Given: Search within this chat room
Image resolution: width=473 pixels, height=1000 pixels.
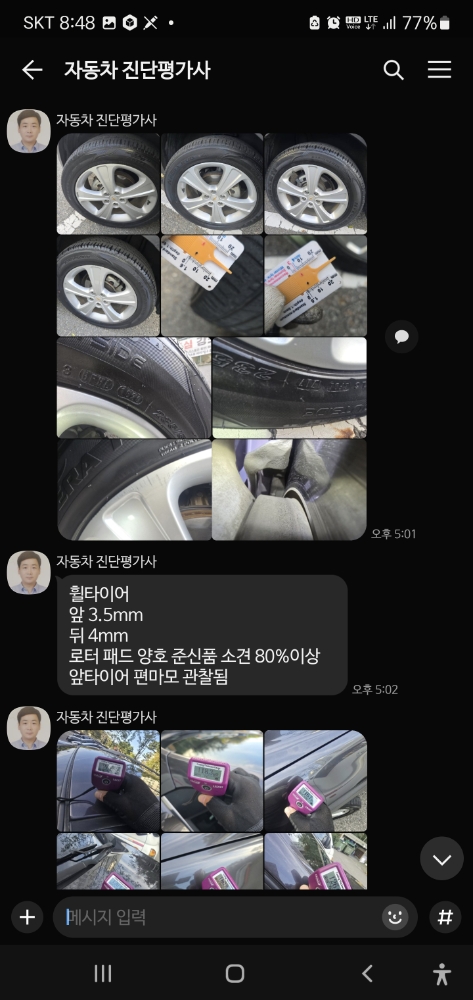Looking at the screenshot, I should tap(393, 70).
